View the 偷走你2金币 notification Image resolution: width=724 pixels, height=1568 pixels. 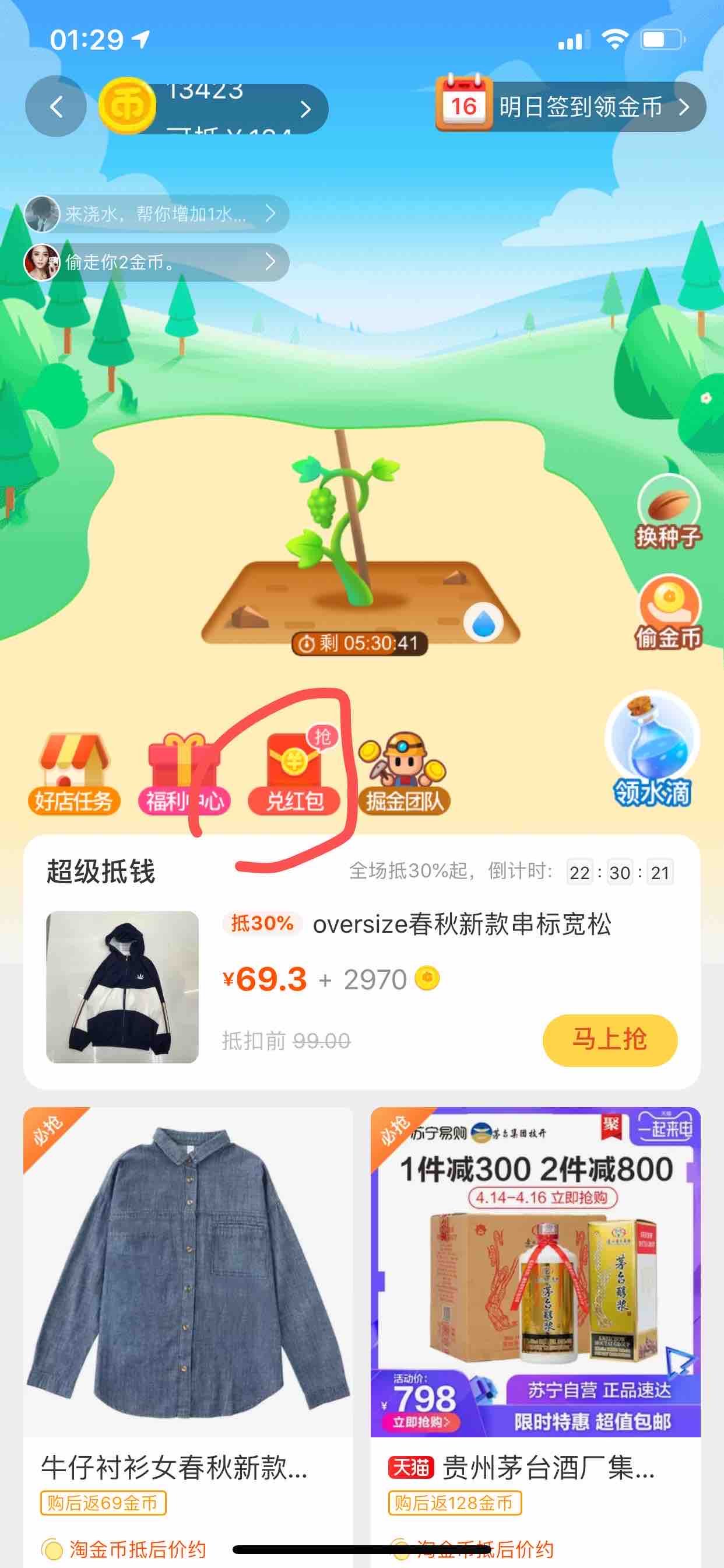pos(156,262)
